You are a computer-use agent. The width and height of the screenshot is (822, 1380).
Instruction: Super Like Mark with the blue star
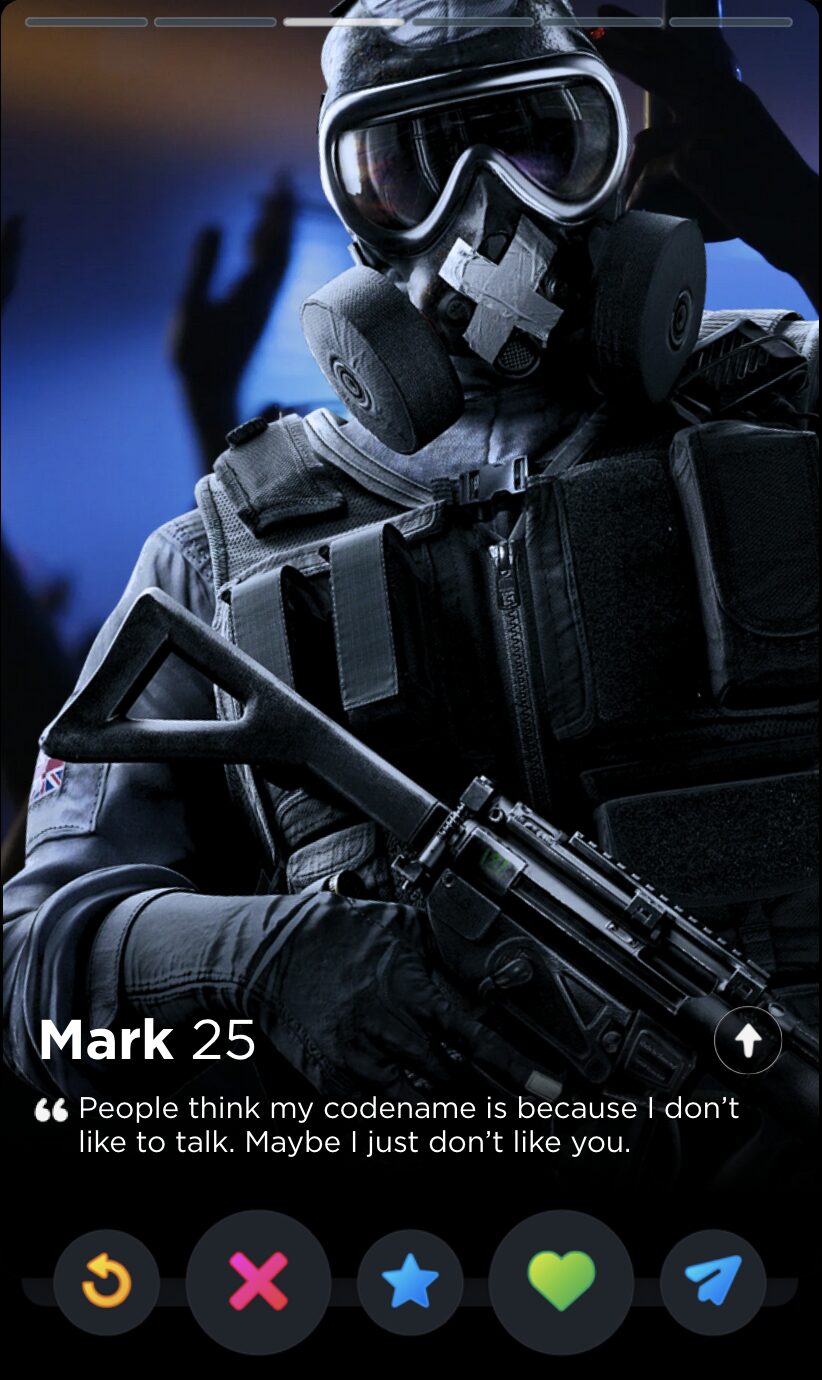click(410, 1282)
